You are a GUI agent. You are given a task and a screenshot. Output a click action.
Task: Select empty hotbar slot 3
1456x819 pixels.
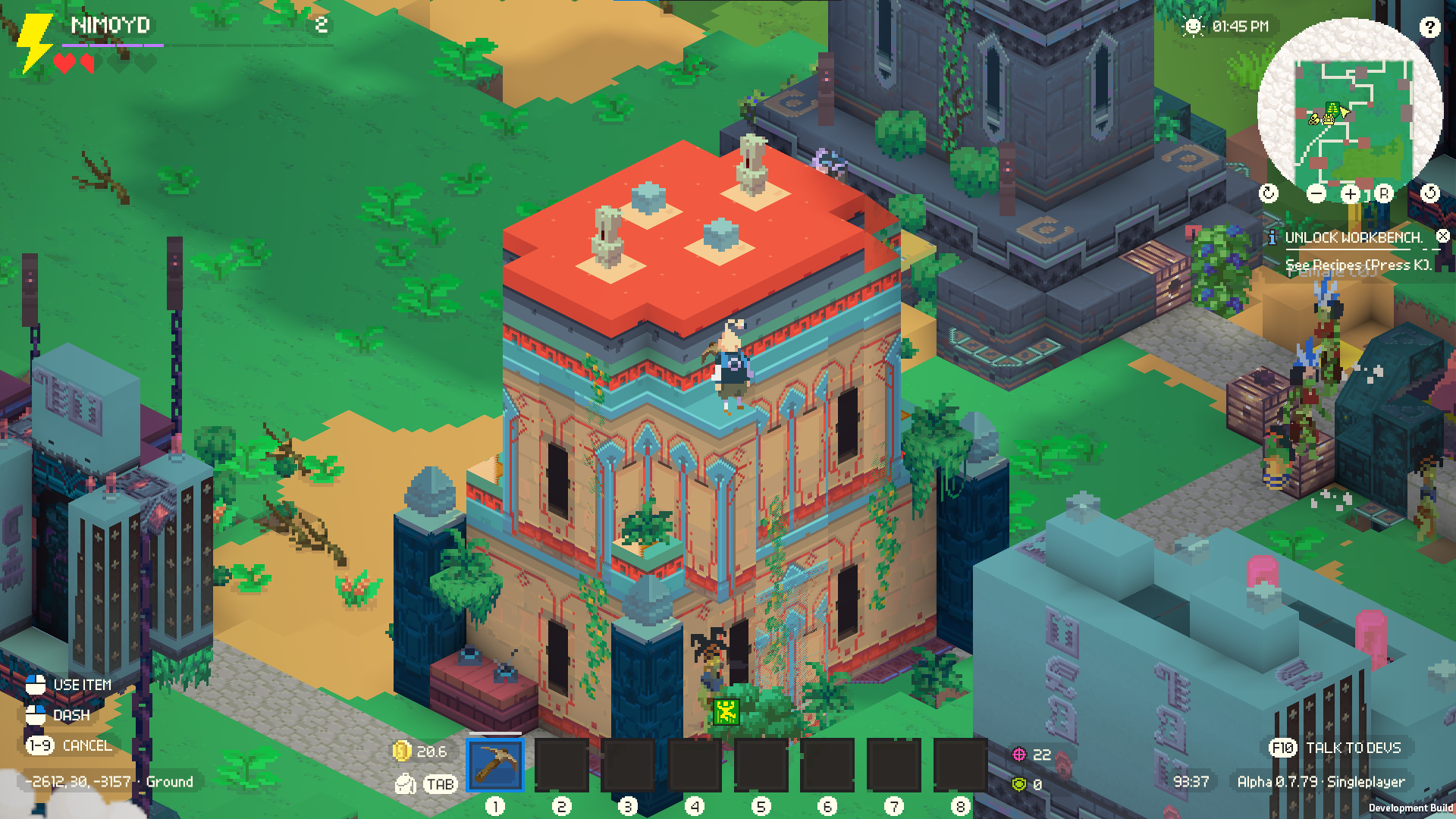[x=628, y=765]
